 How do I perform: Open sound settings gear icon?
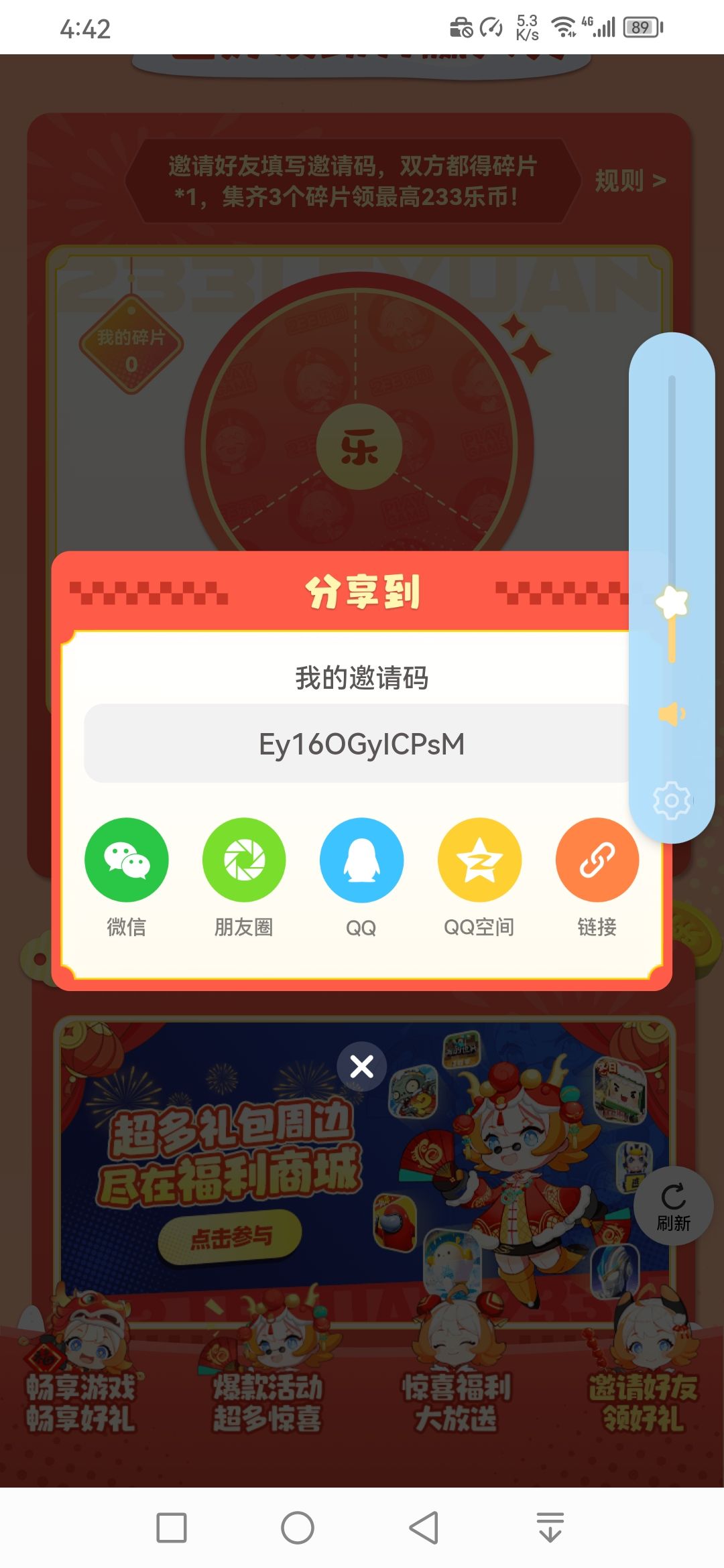(672, 800)
